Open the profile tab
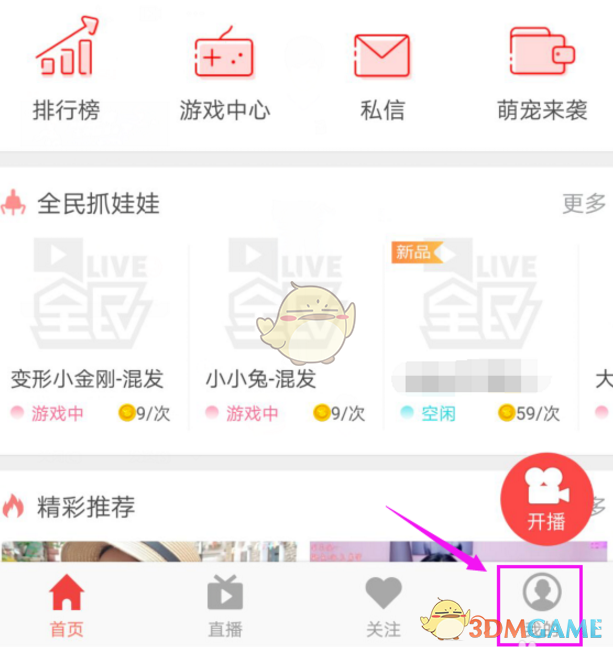Viewport: 613px width, 647px height. point(541,604)
